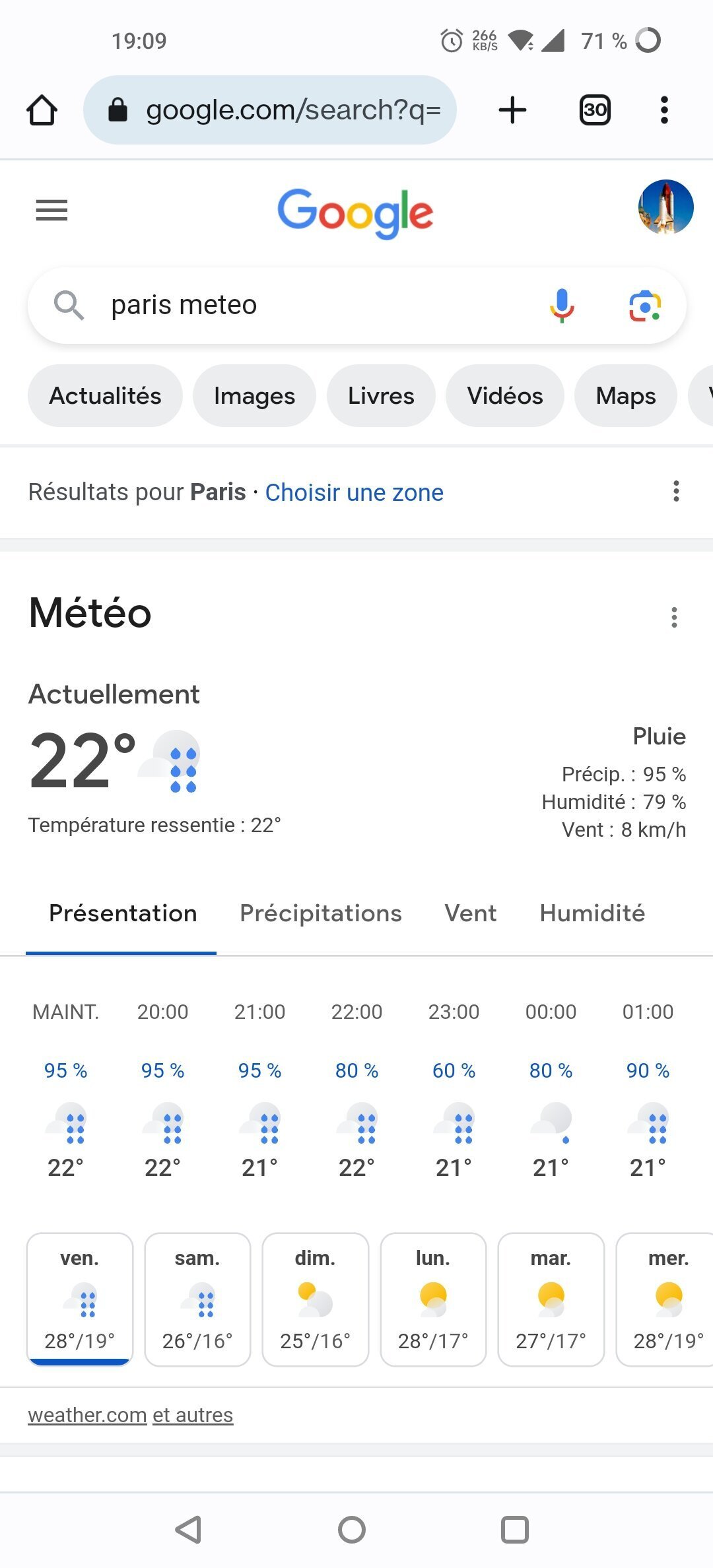Open more options for the Météo card

[674, 618]
